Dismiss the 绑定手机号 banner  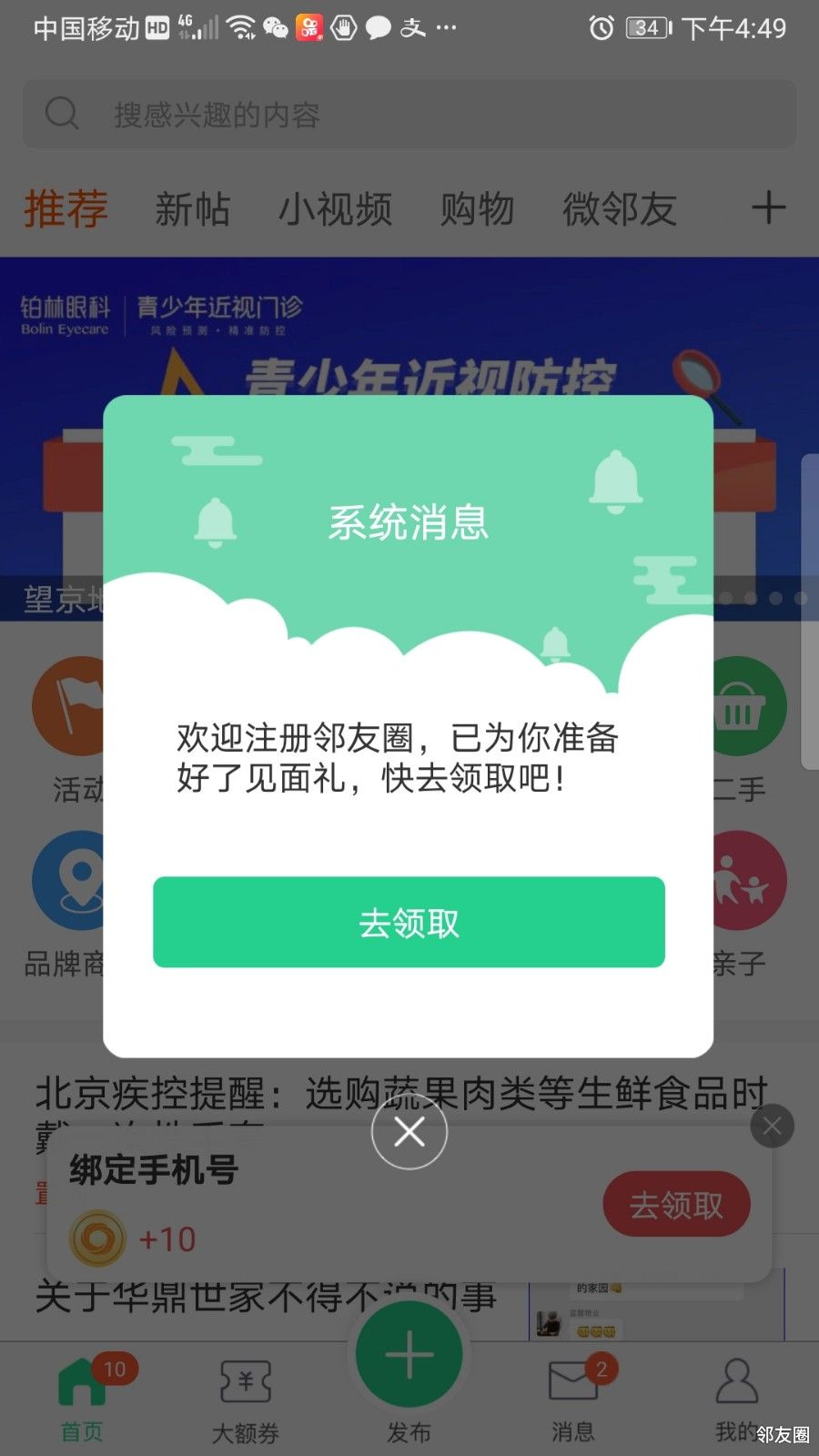pos(772,1127)
